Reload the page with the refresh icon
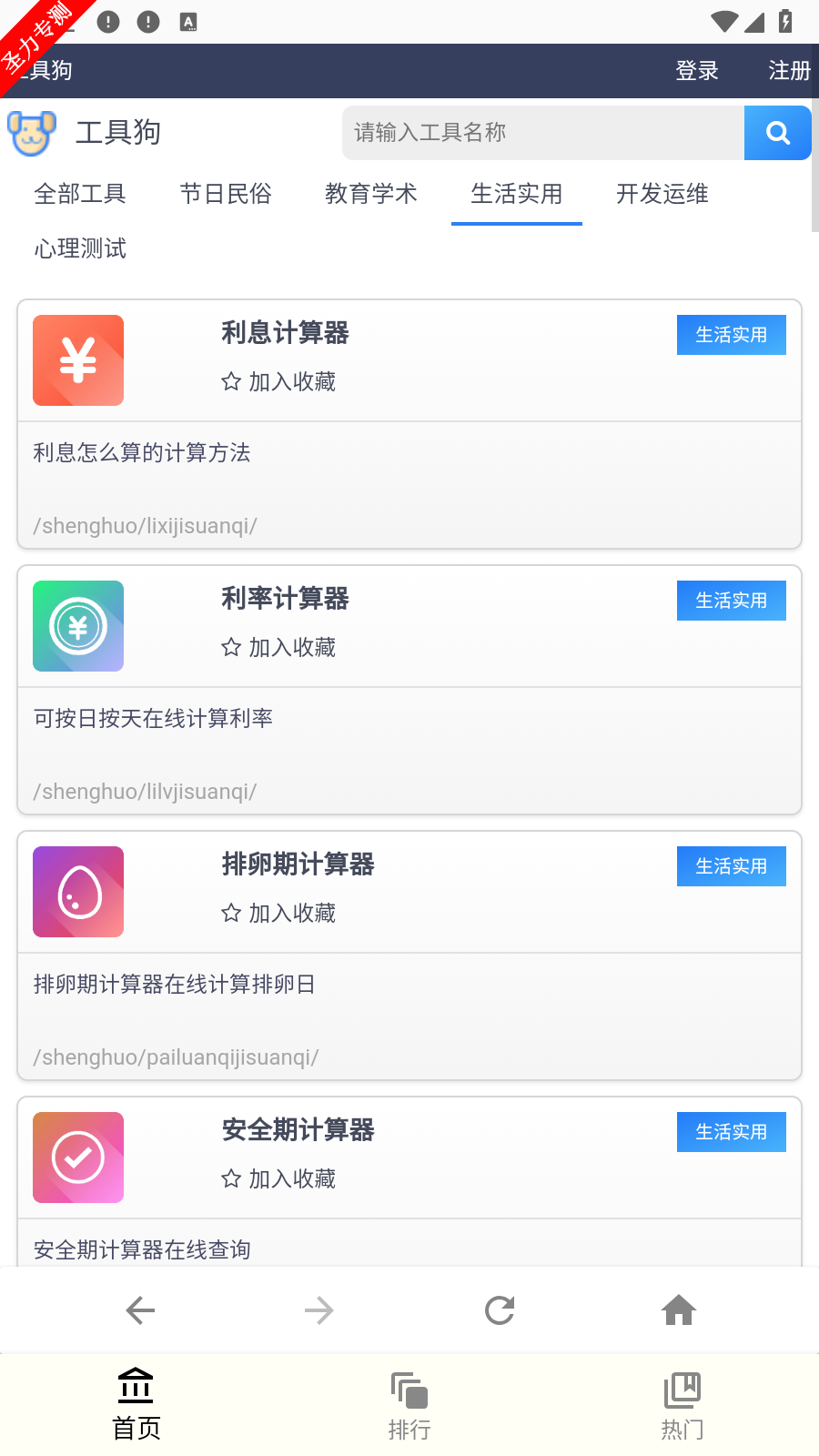The image size is (819, 1456). [x=500, y=1310]
